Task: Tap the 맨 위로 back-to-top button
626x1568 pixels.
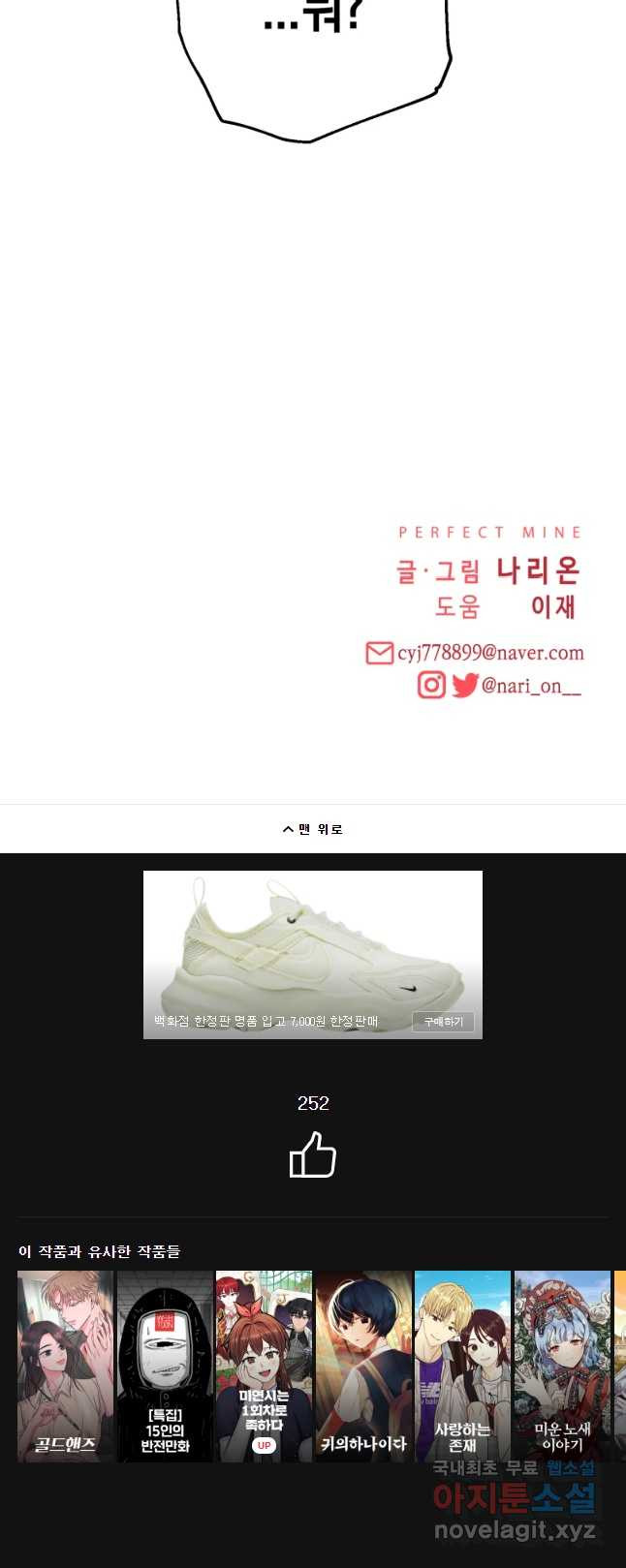Action: 312,829
